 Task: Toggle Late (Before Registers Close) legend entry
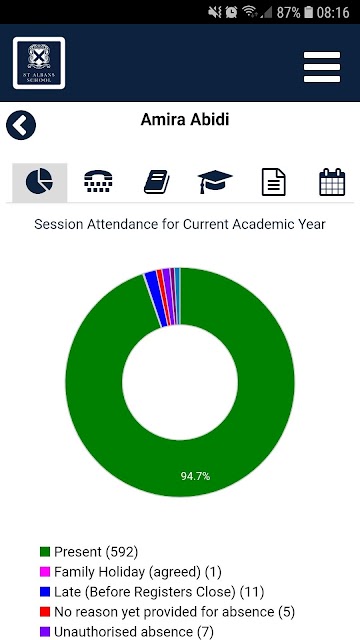(x=152, y=591)
